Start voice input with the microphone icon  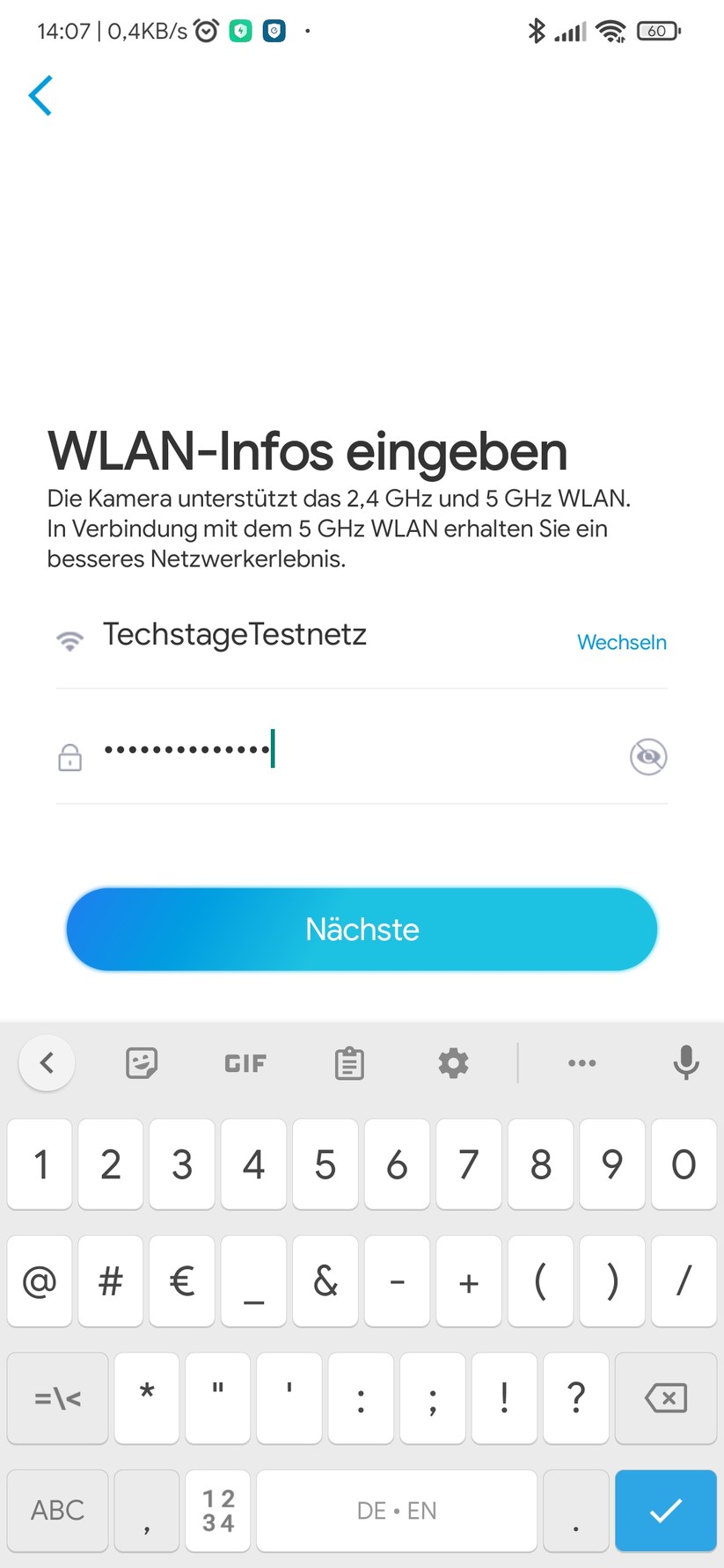[685, 1062]
